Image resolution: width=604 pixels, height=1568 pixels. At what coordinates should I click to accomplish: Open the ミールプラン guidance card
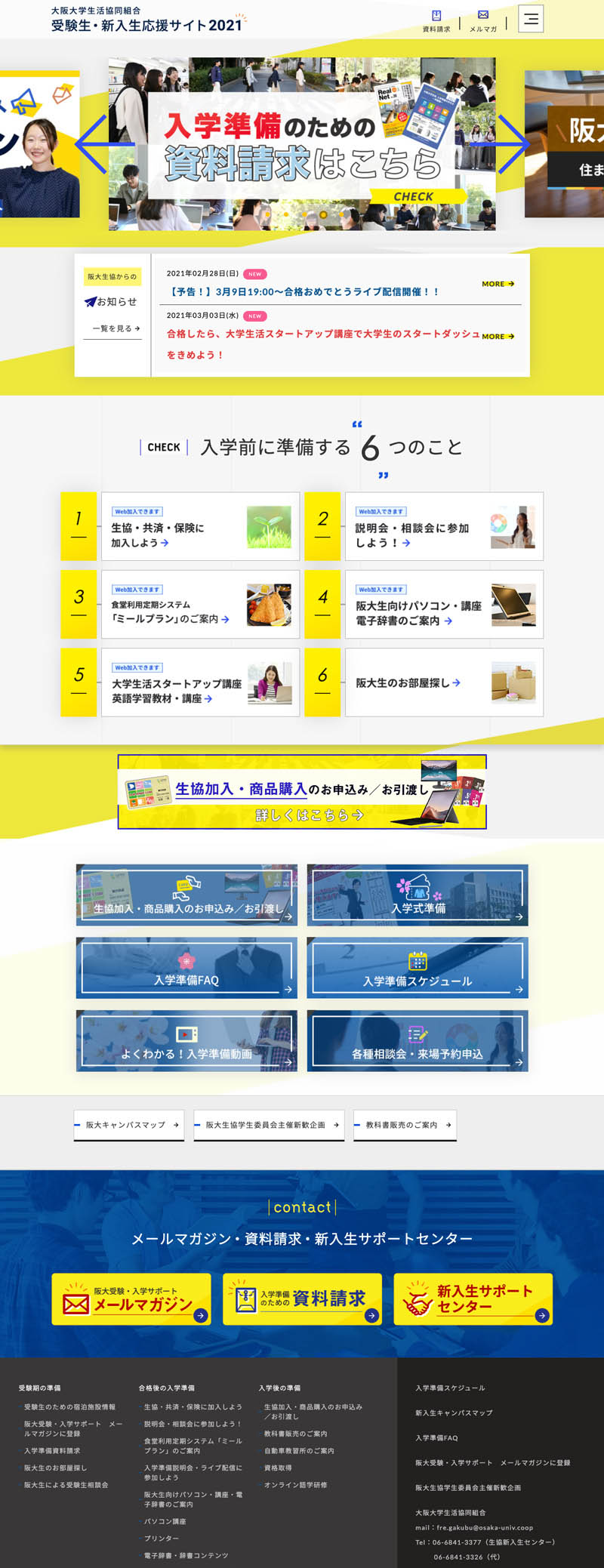point(200,605)
